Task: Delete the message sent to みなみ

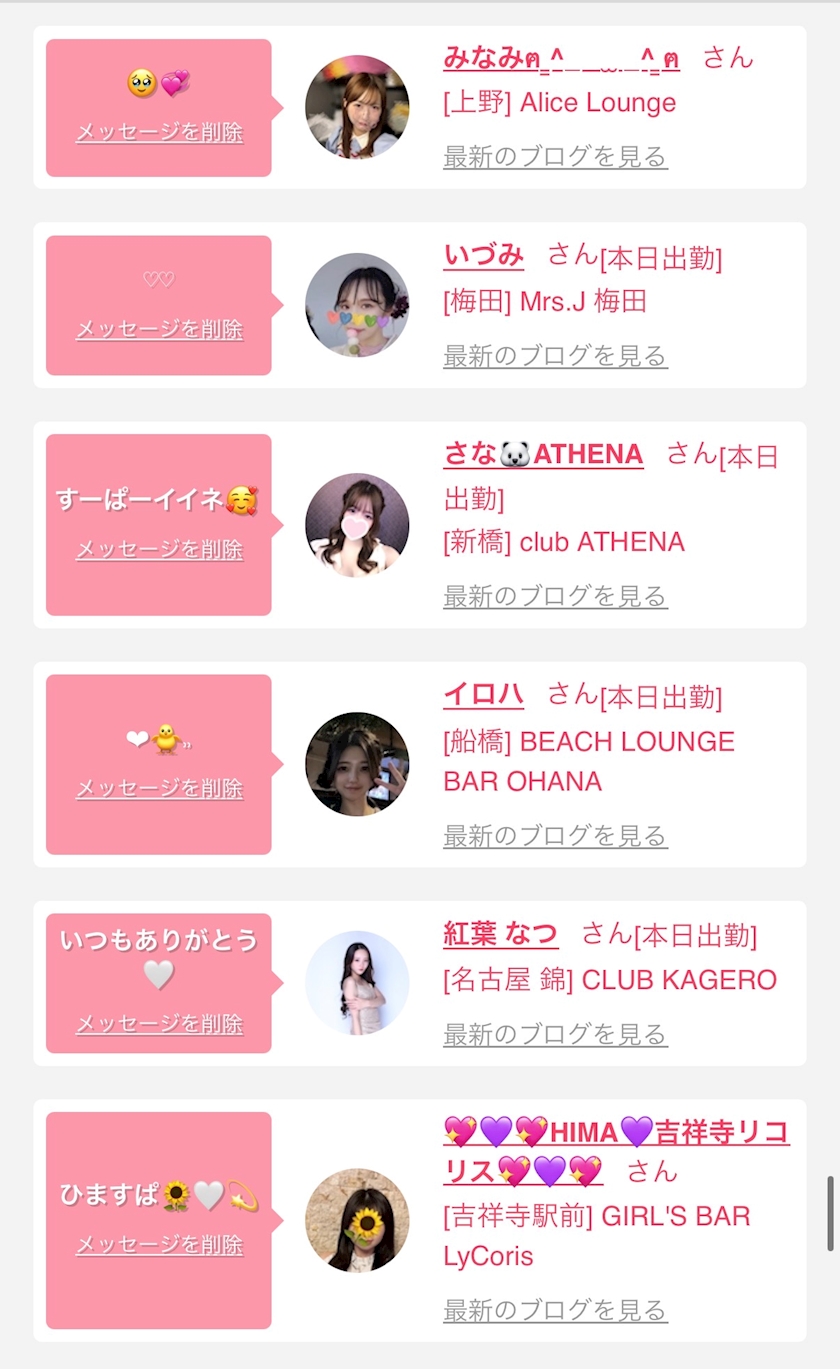Action: [159, 132]
